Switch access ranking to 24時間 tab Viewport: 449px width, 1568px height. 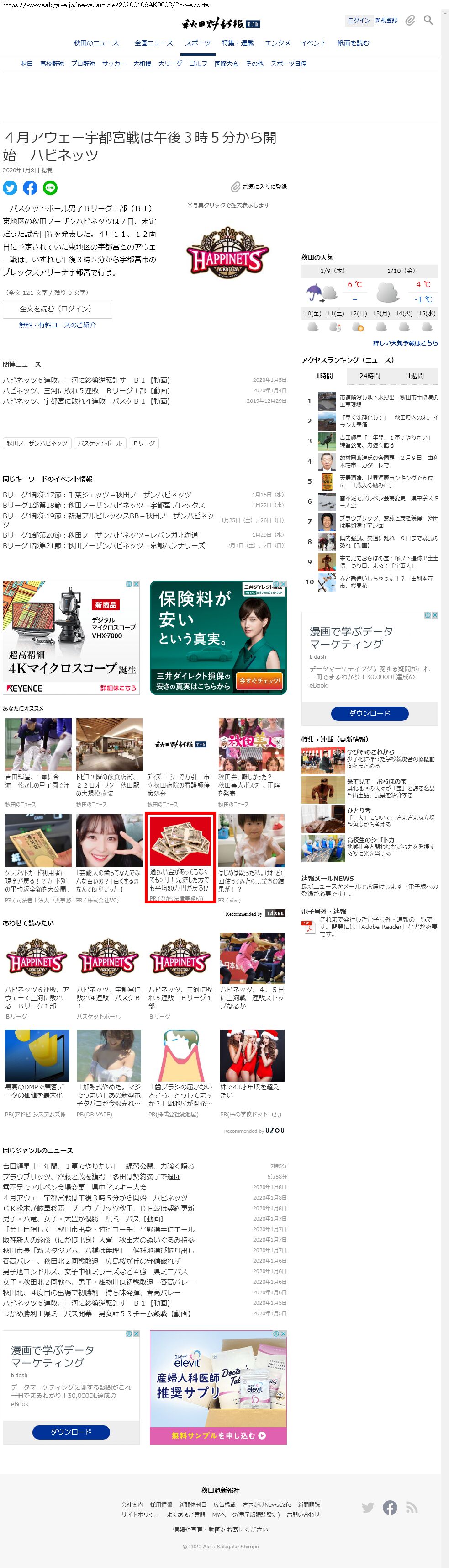370,376
